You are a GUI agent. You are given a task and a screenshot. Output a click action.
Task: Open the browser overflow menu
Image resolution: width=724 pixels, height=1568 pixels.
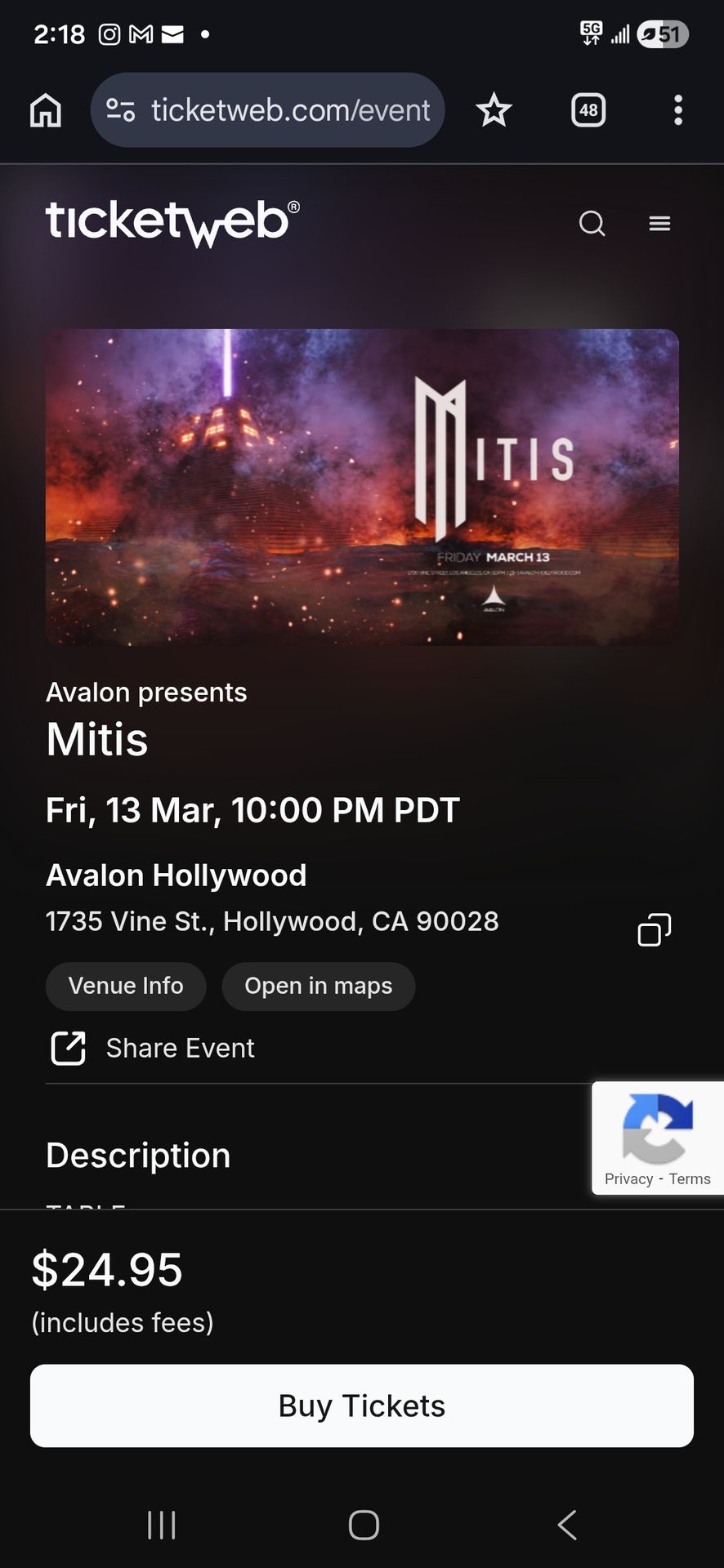click(677, 110)
